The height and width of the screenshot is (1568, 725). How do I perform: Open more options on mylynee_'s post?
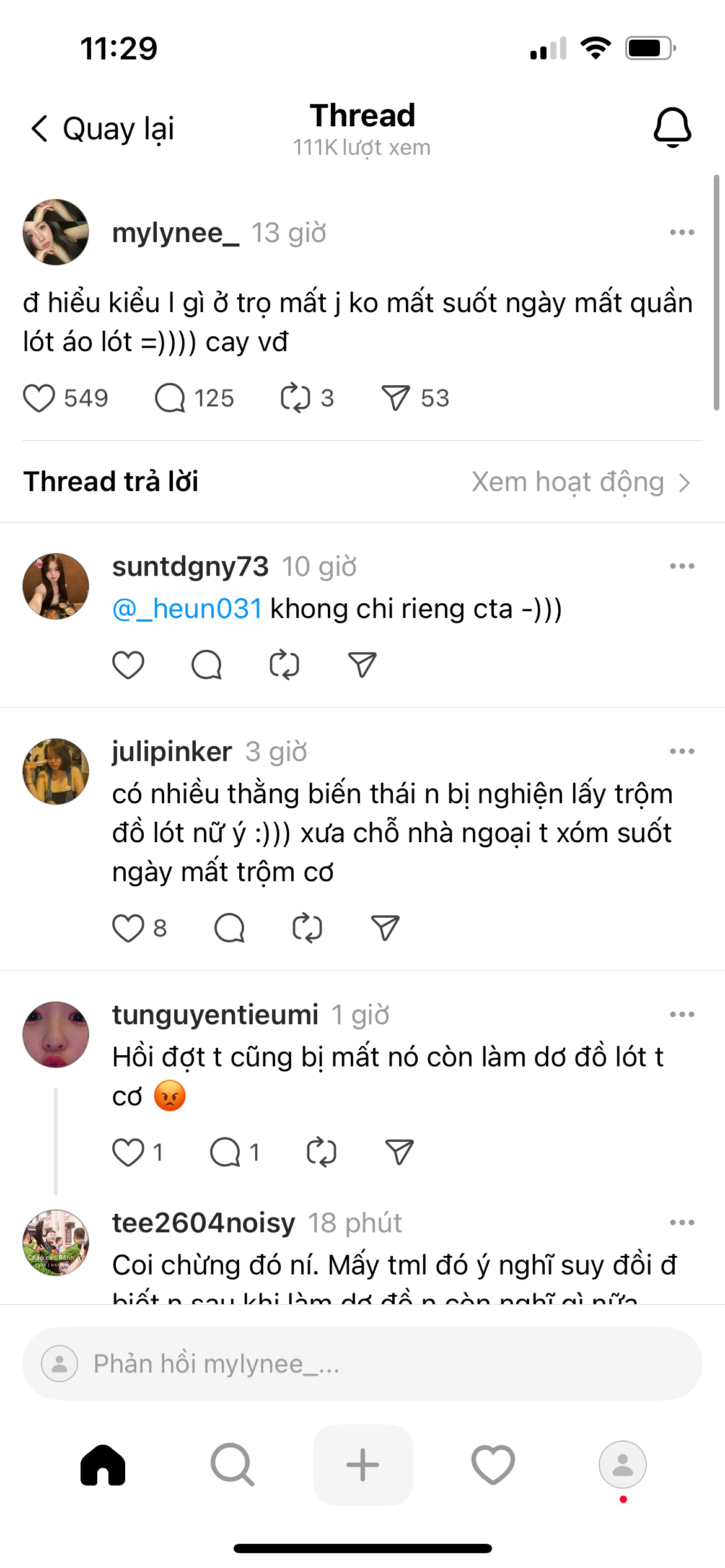click(682, 233)
